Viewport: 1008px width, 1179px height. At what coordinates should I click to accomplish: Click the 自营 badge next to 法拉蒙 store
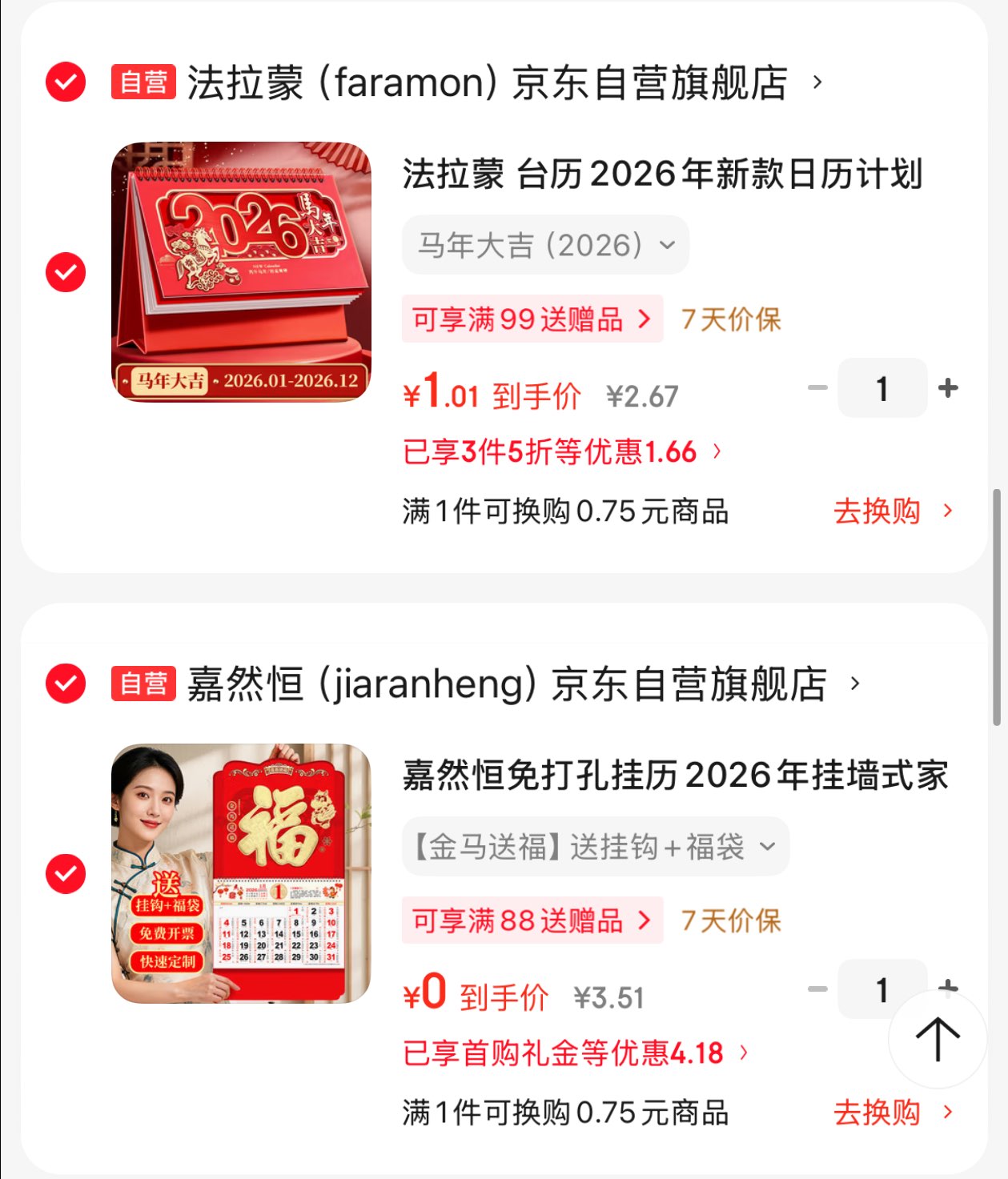141,82
